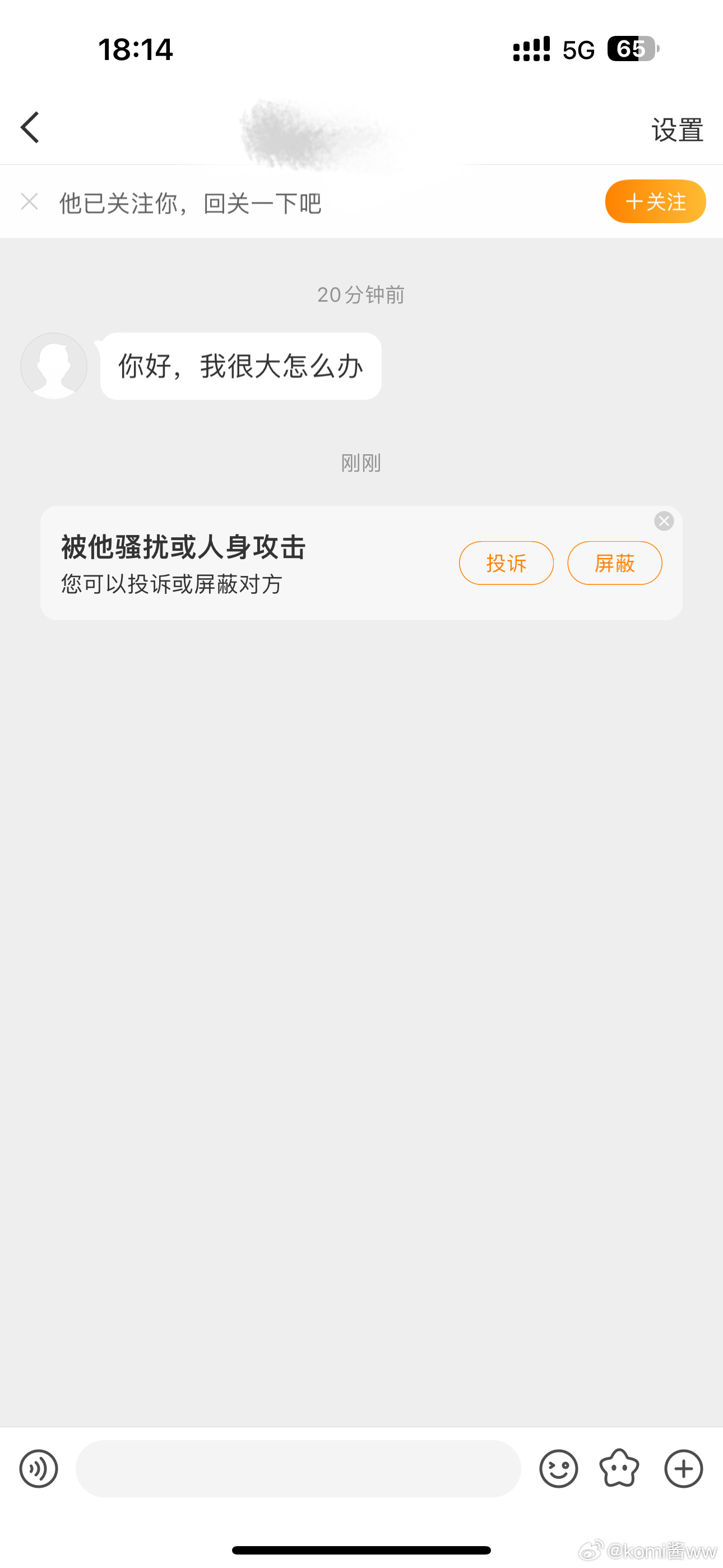Tap 投诉 to report this user

(506, 563)
